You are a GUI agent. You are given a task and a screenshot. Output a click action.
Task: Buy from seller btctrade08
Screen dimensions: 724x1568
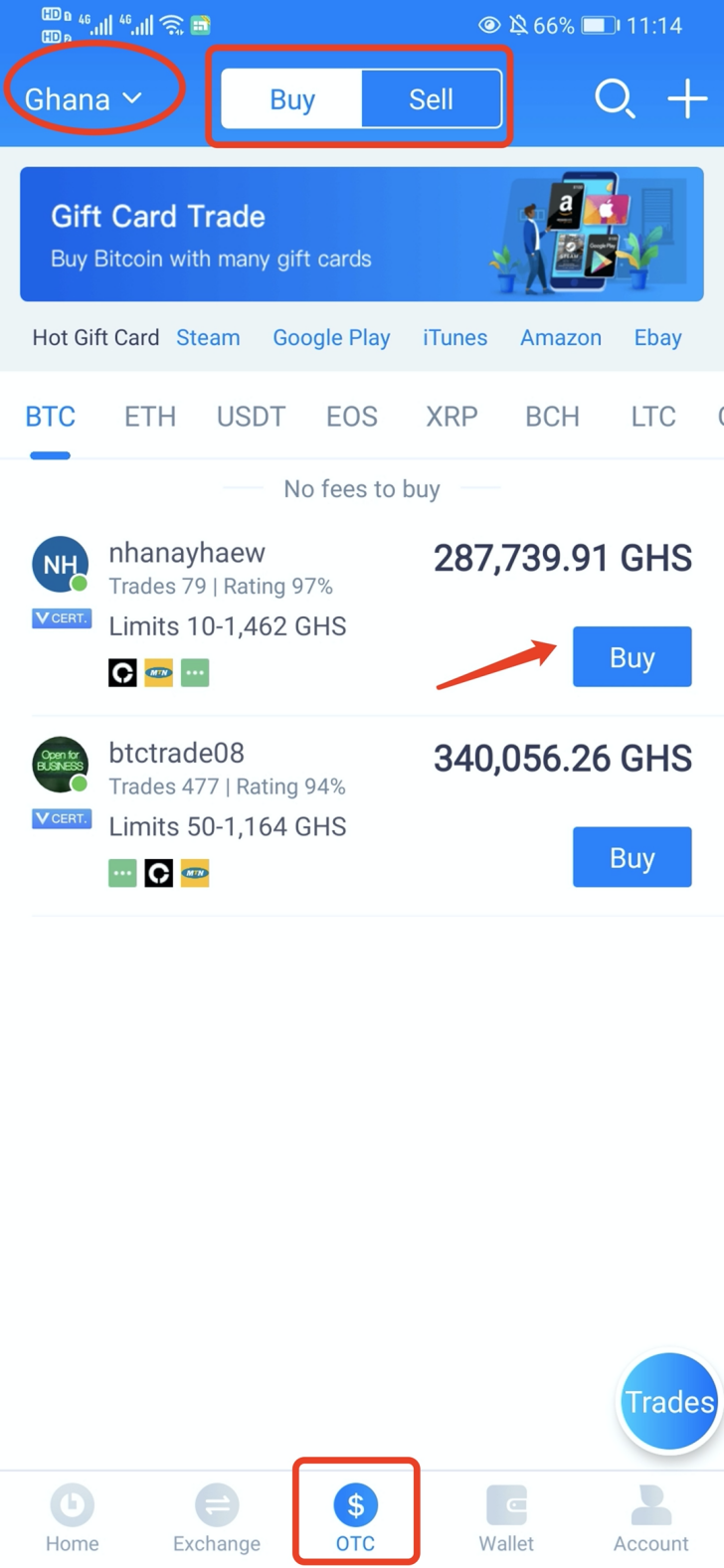click(x=632, y=857)
